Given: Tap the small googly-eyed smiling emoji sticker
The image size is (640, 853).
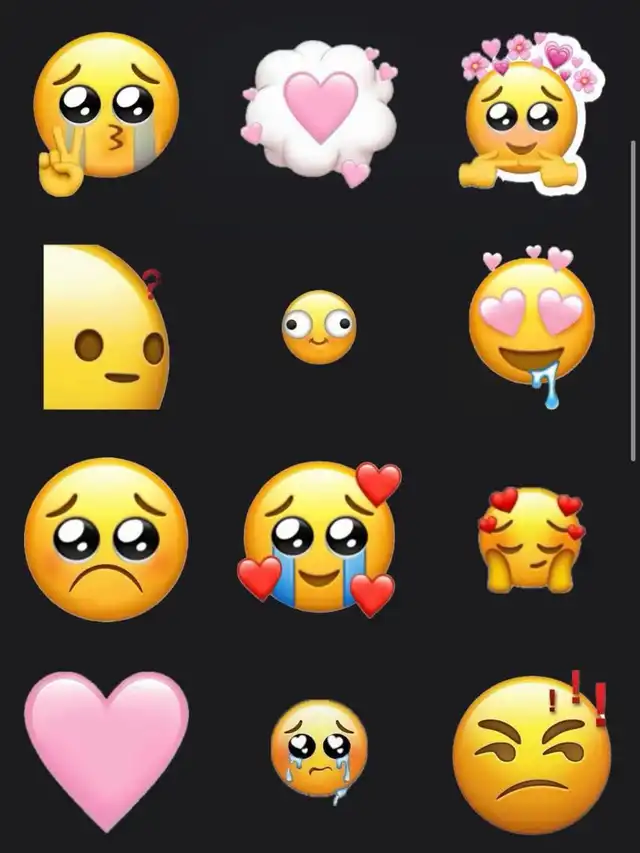Looking at the screenshot, I should (319, 326).
